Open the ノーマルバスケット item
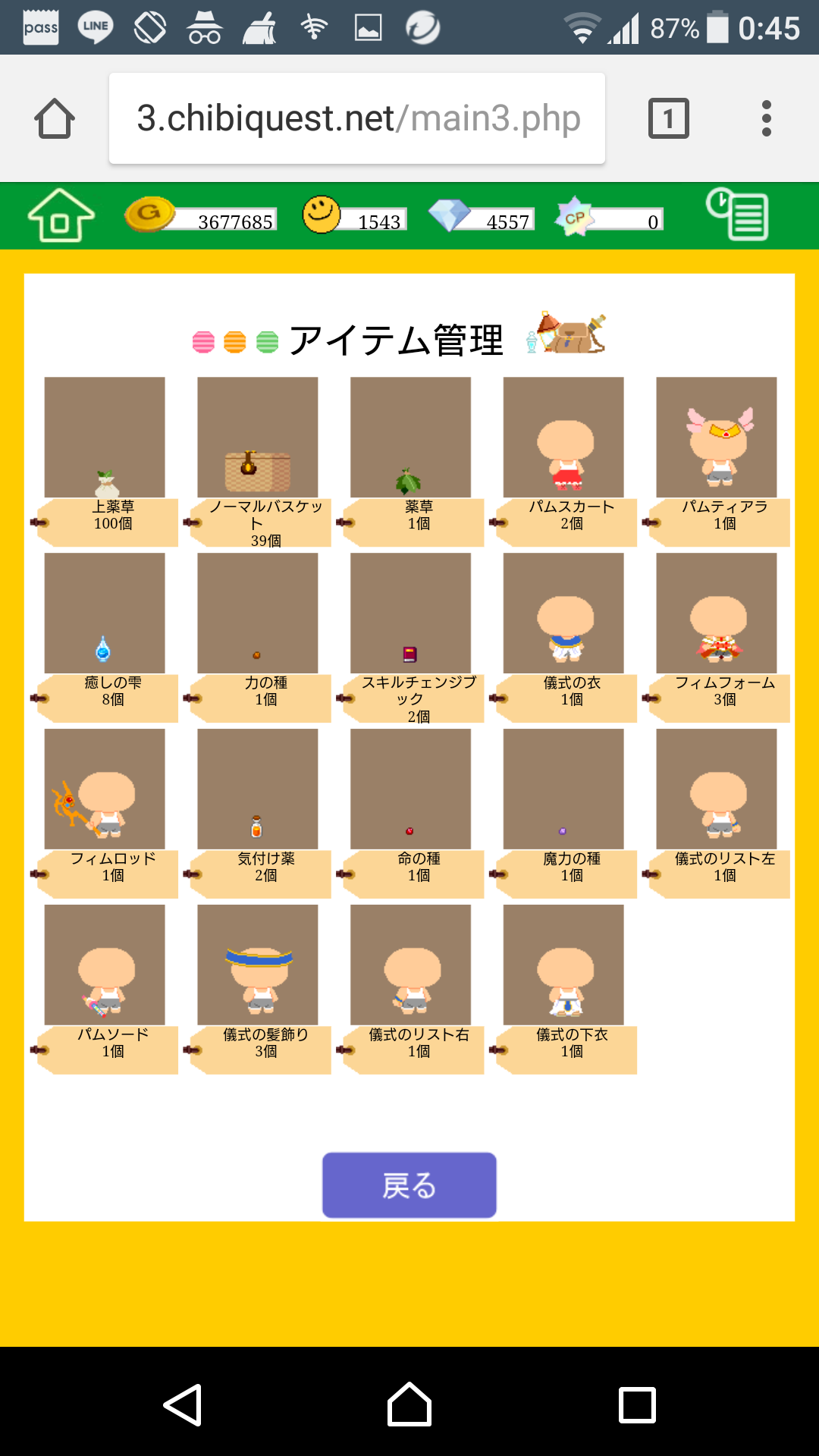Viewport: 819px width, 1456px height. [x=258, y=438]
